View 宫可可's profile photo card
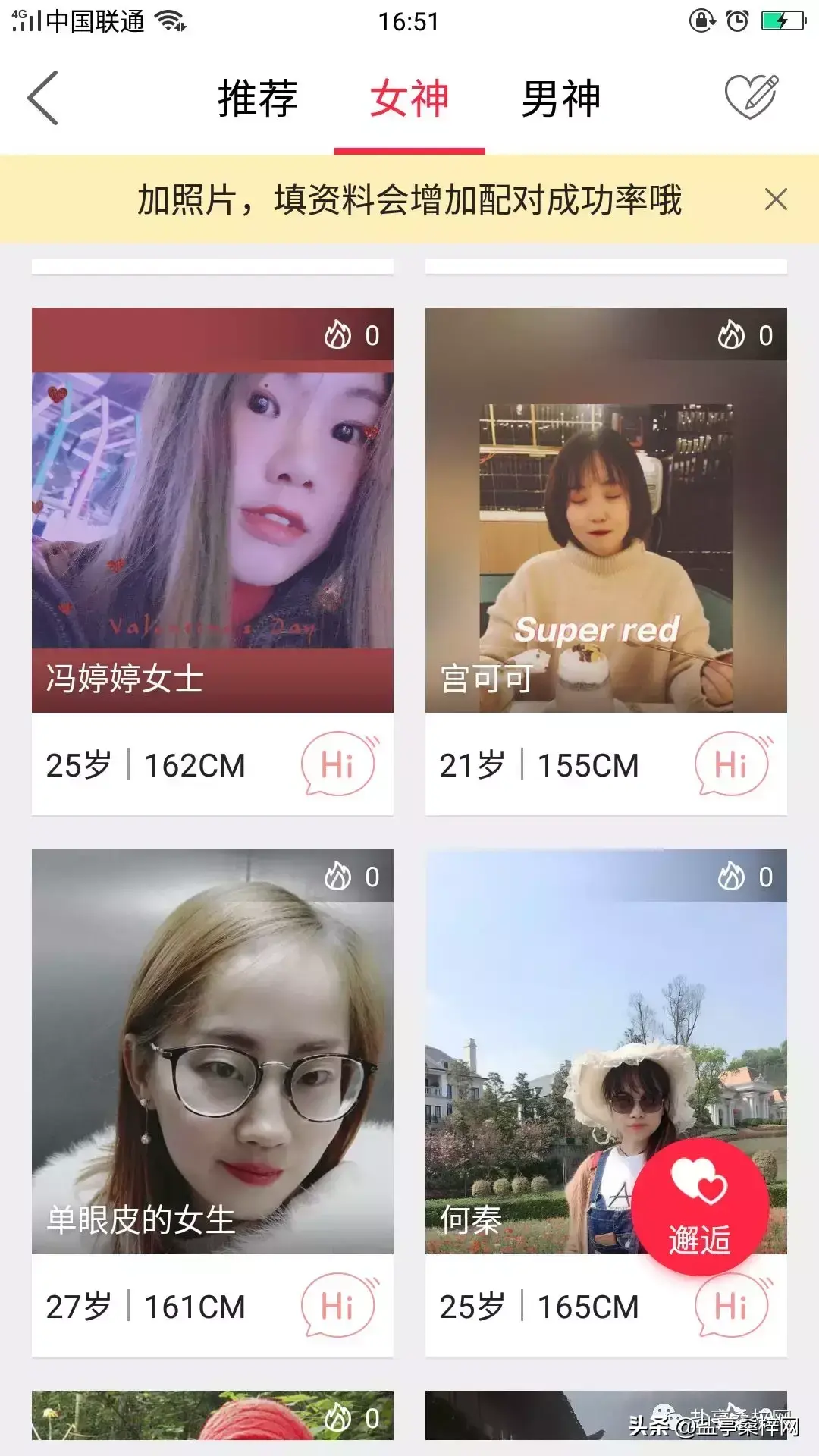819x1456 pixels. 606,510
